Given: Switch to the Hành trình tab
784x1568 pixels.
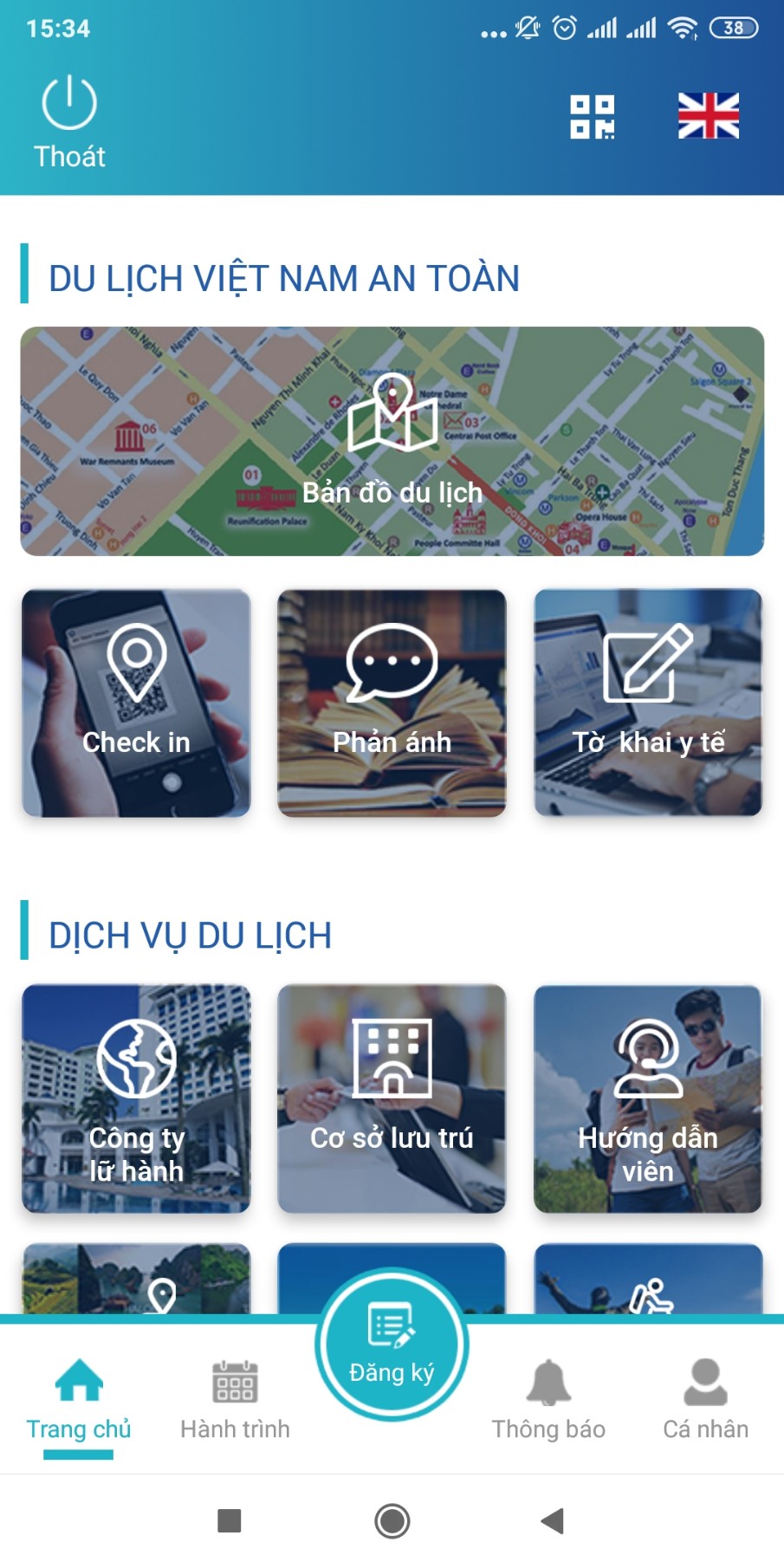Looking at the screenshot, I should 235,1400.
